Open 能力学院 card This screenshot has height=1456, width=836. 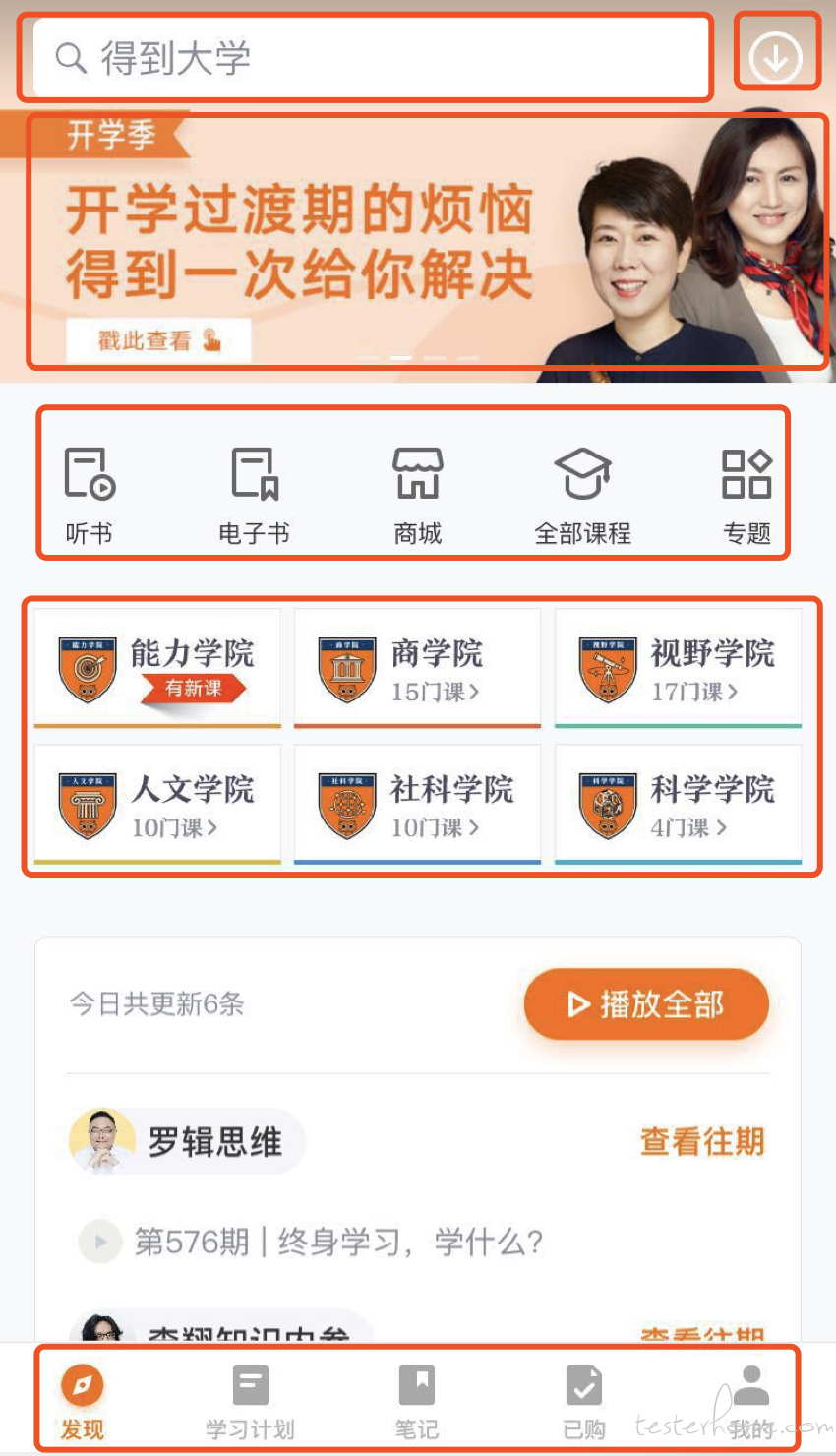157,669
